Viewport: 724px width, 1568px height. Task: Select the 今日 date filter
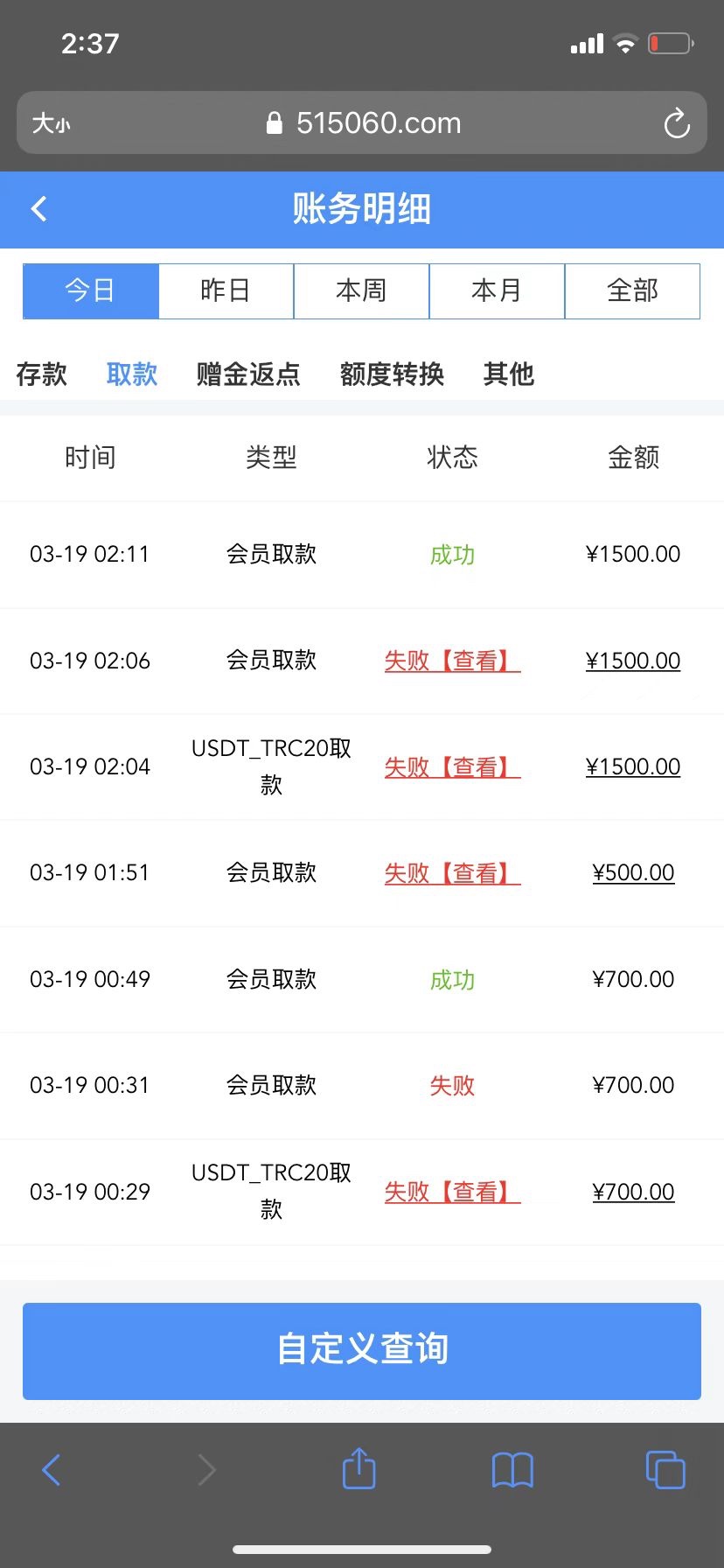point(90,290)
